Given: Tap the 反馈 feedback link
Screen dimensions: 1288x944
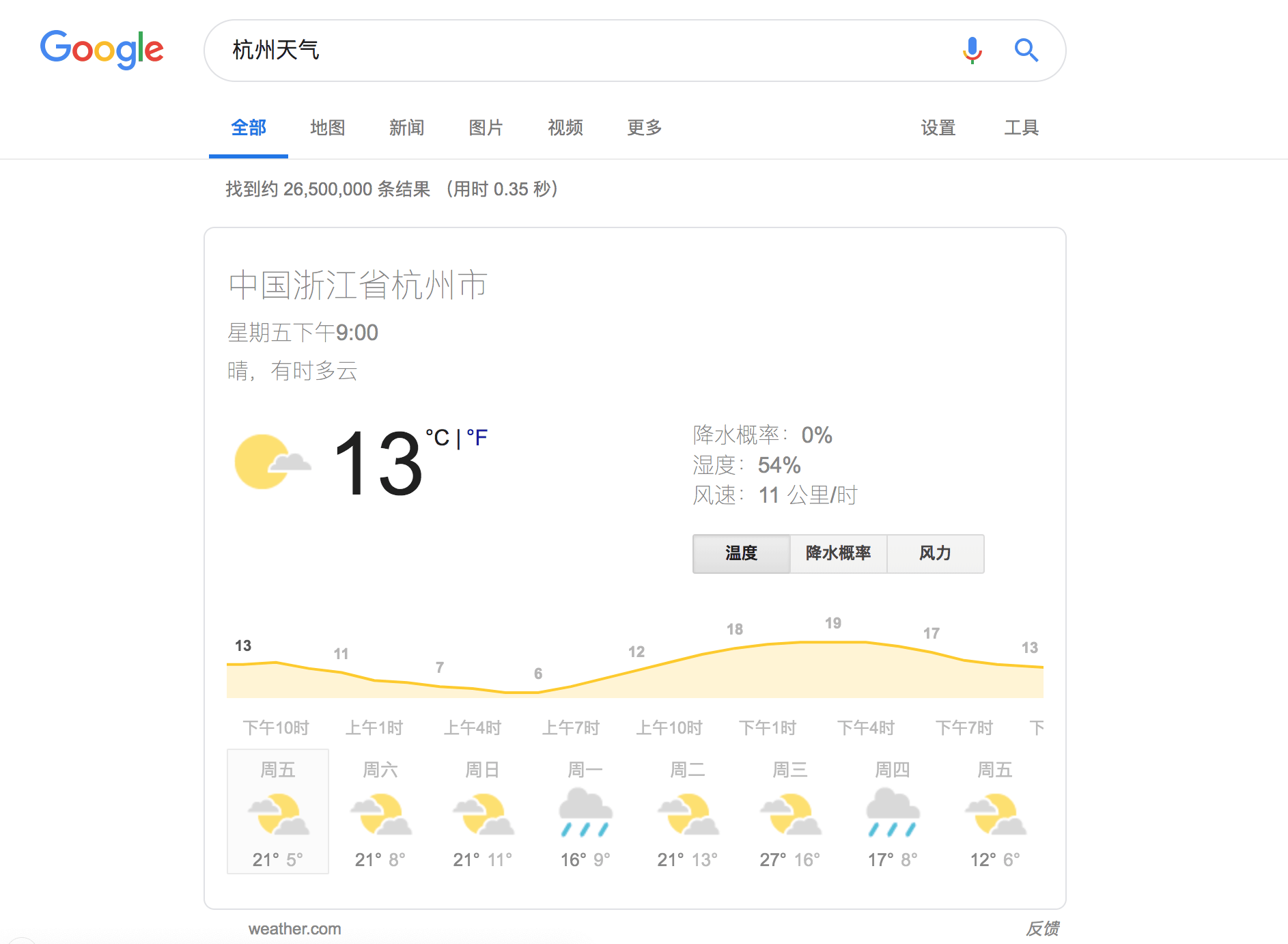Looking at the screenshot, I should [1042, 929].
